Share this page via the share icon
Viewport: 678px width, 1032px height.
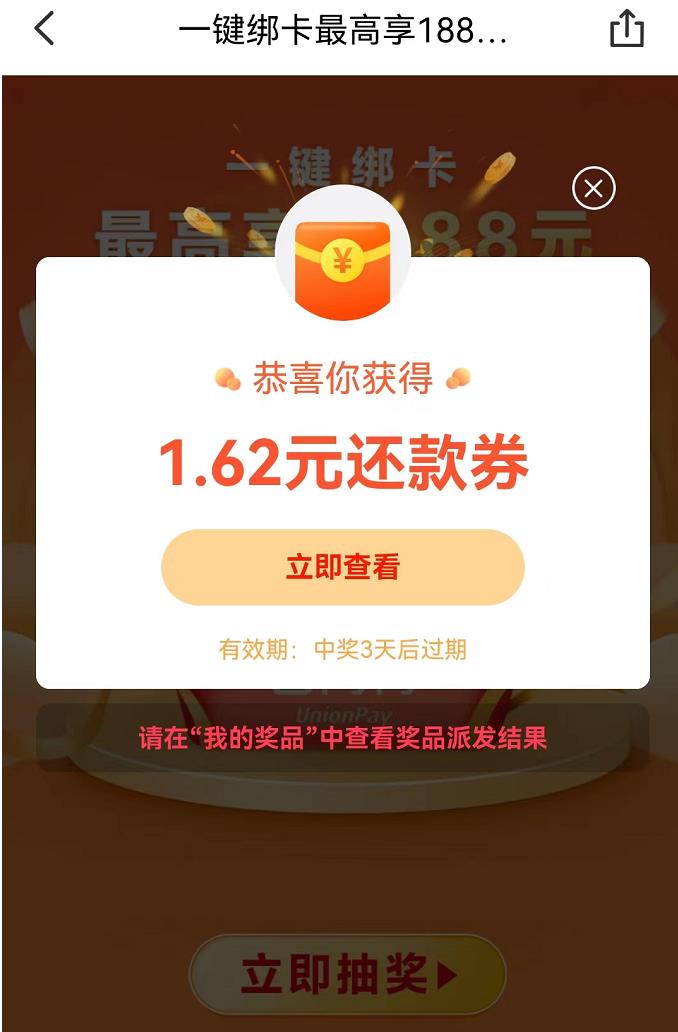(x=627, y=29)
